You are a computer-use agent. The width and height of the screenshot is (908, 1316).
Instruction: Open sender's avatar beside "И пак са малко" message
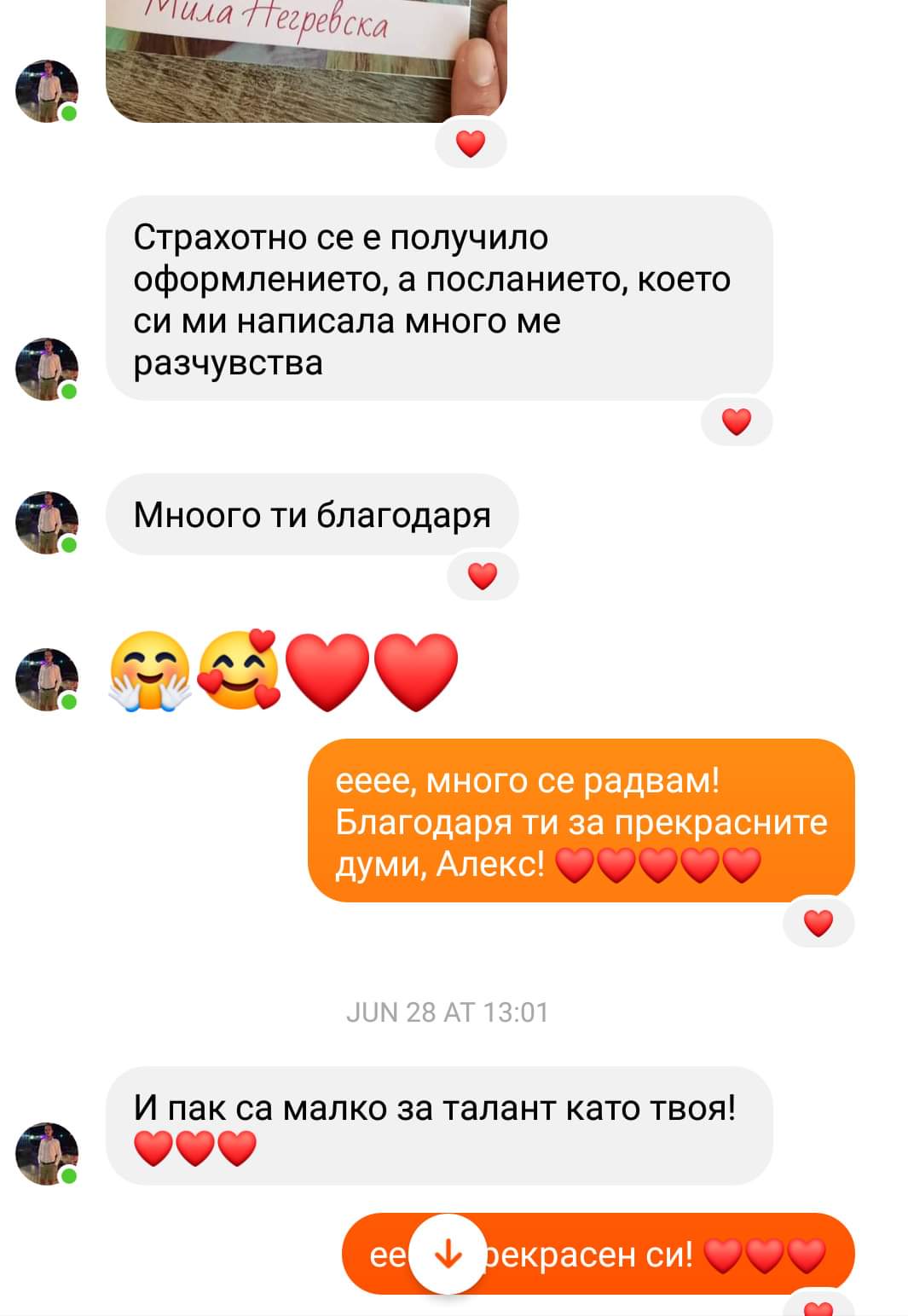point(47,1153)
